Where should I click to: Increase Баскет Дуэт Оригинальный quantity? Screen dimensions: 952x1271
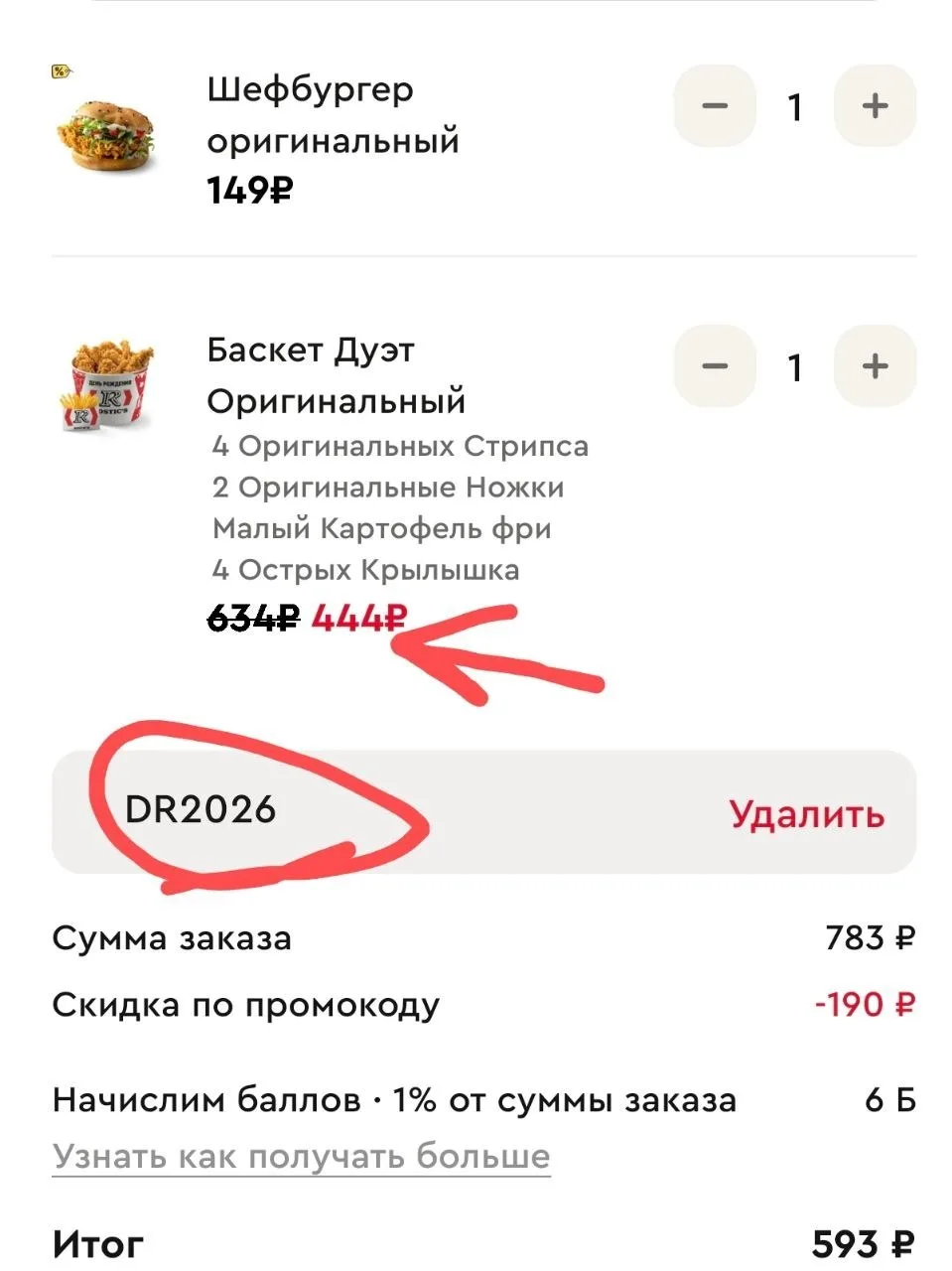click(x=875, y=366)
